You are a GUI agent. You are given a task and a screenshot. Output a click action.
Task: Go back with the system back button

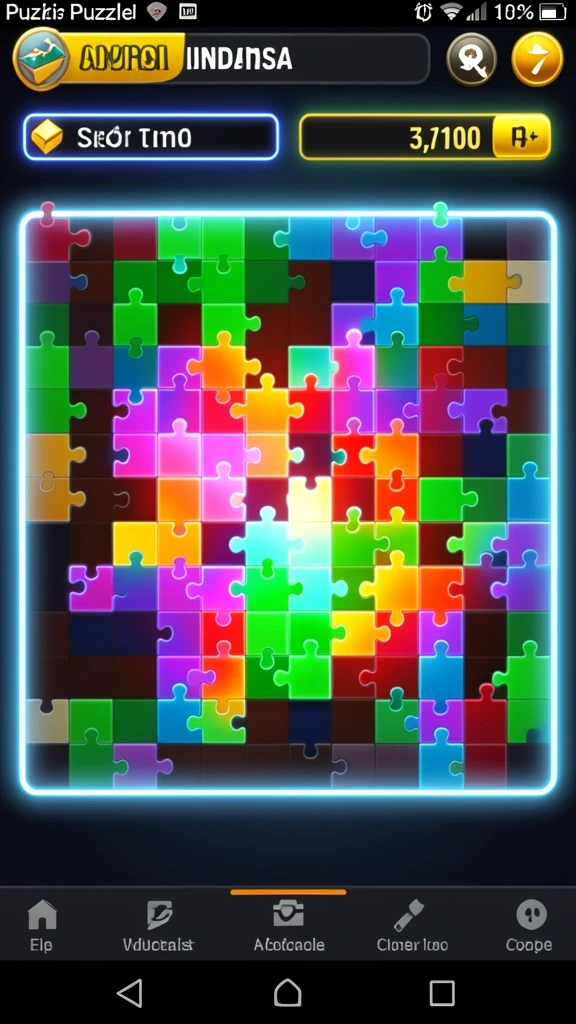(x=130, y=993)
